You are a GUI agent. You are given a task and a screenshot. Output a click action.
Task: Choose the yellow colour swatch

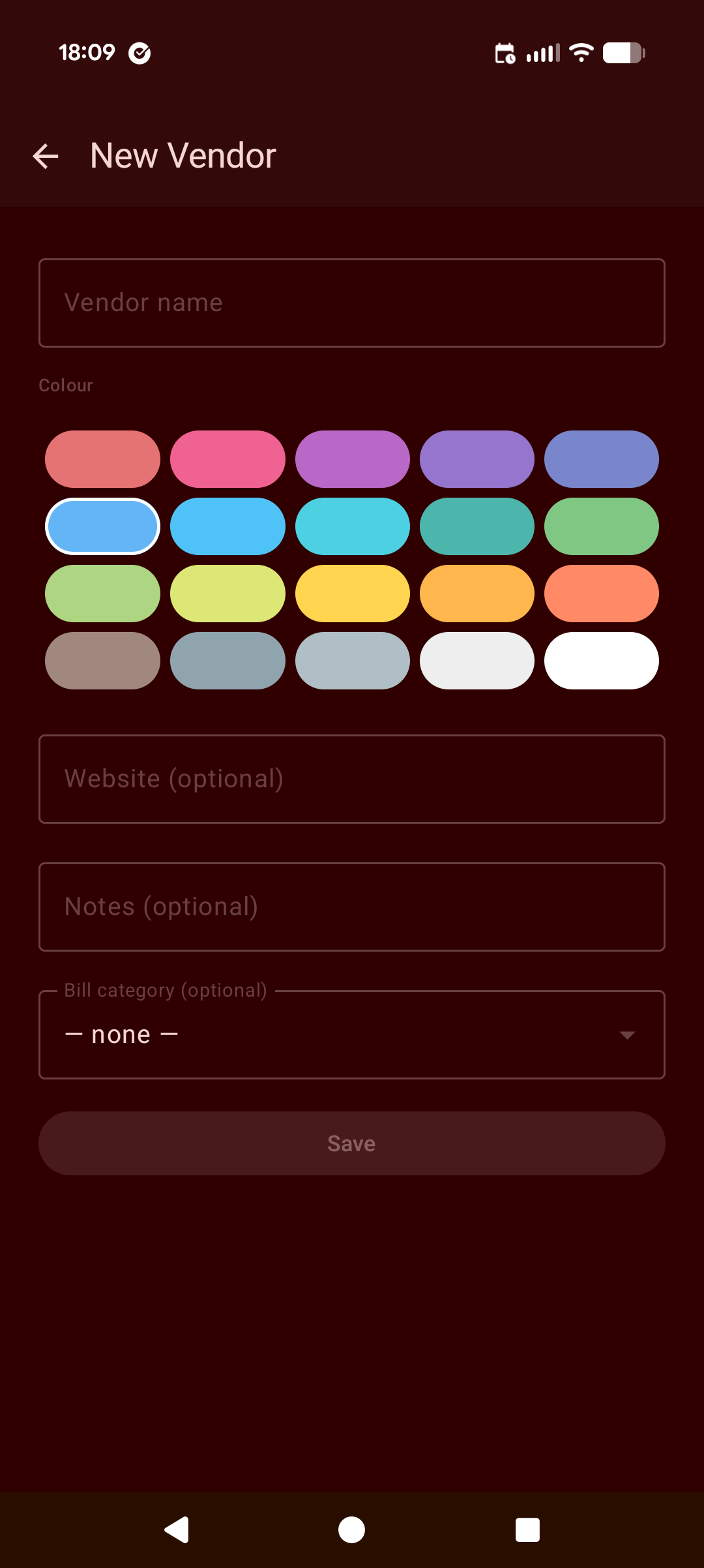click(x=352, y=594)
